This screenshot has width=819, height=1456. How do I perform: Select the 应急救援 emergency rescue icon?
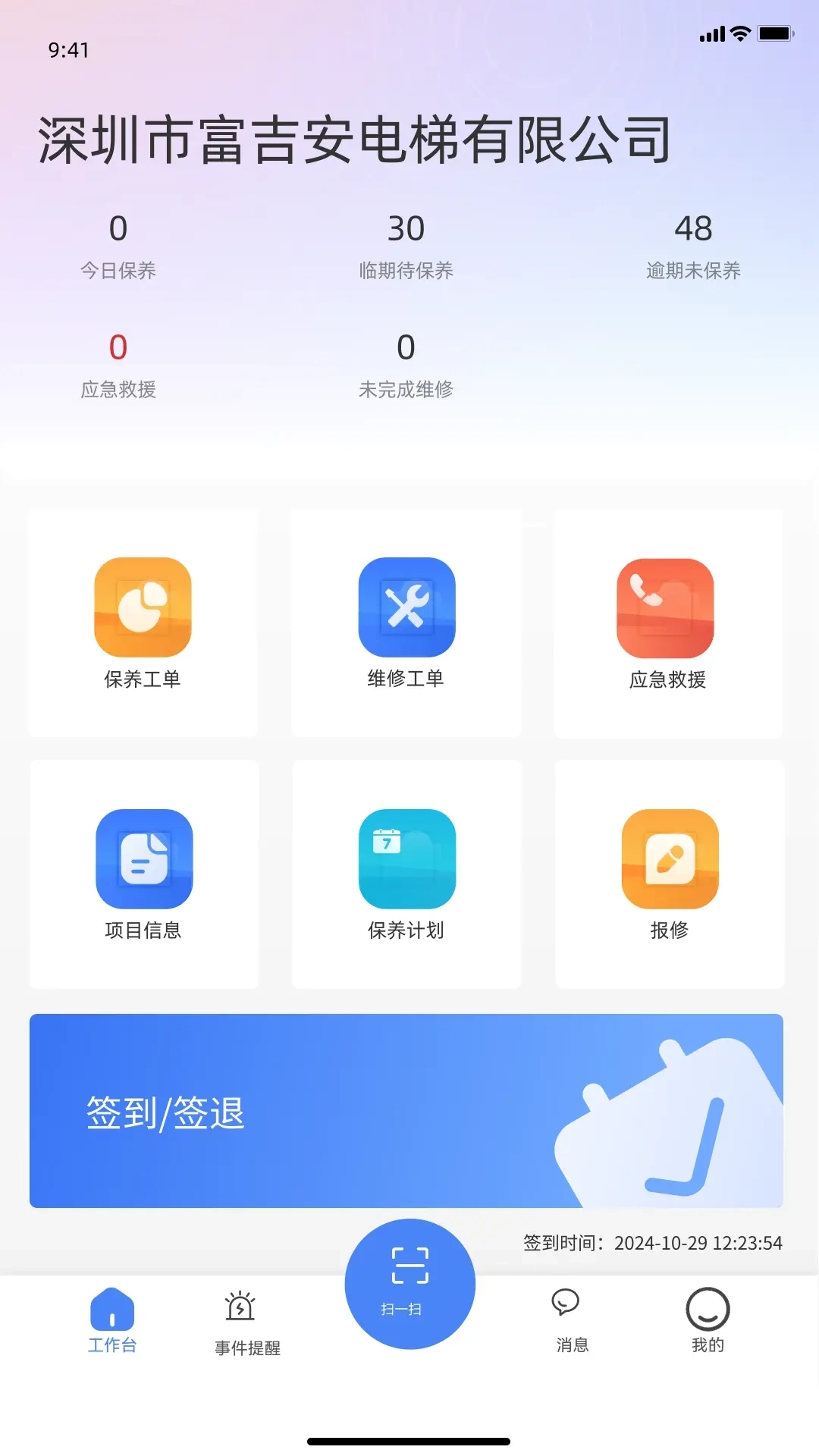coord(668,623)
